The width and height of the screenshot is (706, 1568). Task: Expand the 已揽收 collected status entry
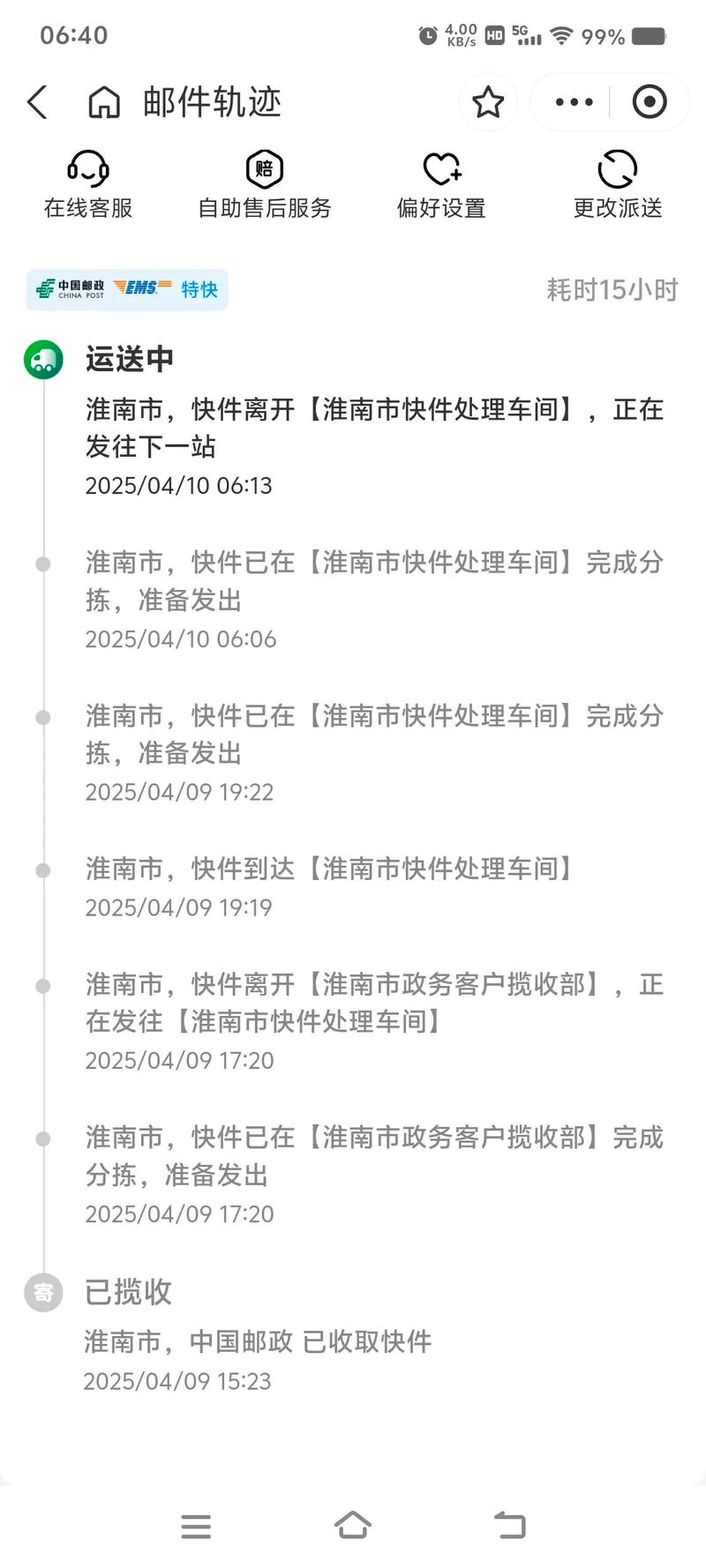(x=126, y=1292)
